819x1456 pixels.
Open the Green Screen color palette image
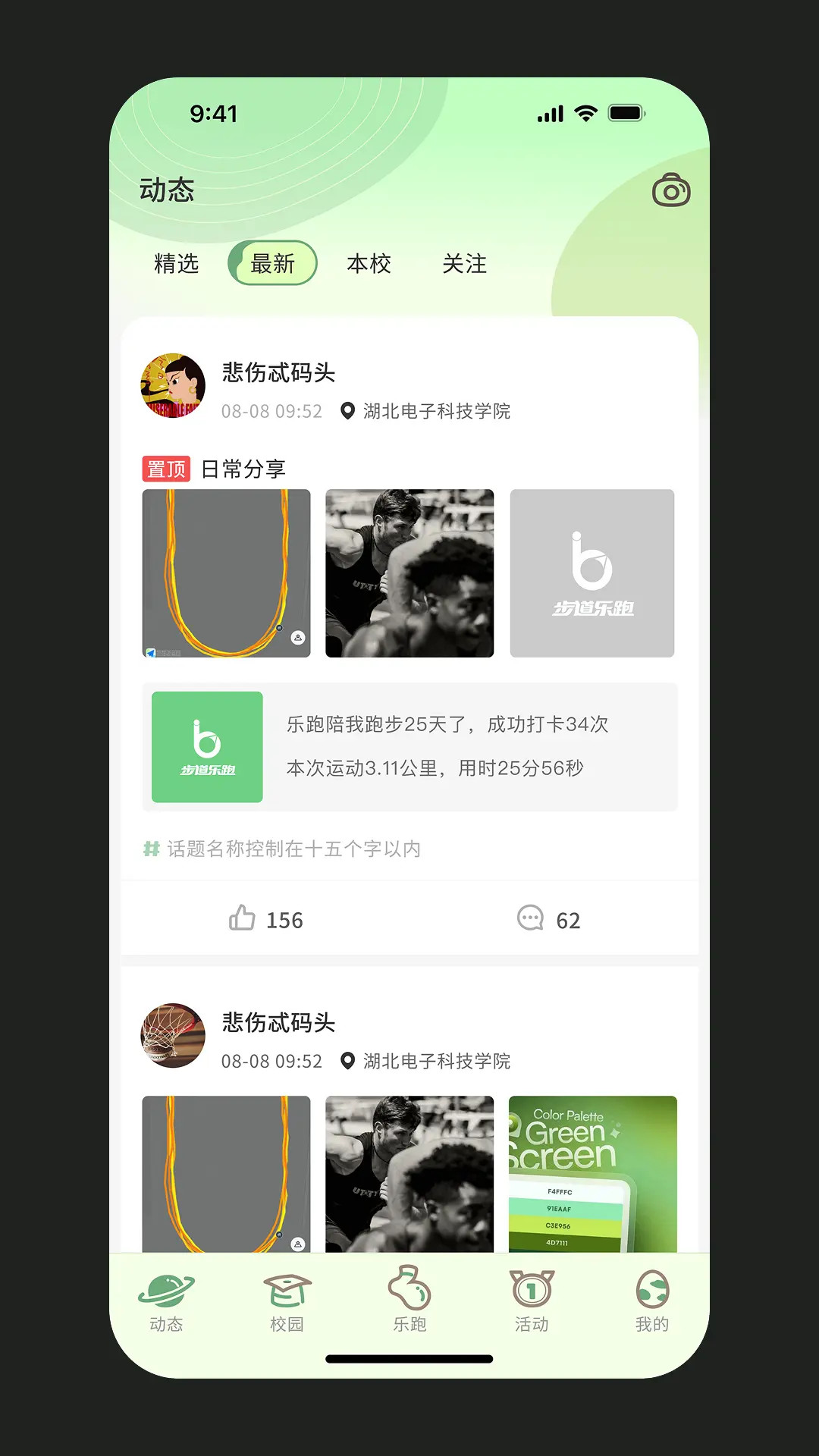pyautogui.click(x=592, y=1173)
